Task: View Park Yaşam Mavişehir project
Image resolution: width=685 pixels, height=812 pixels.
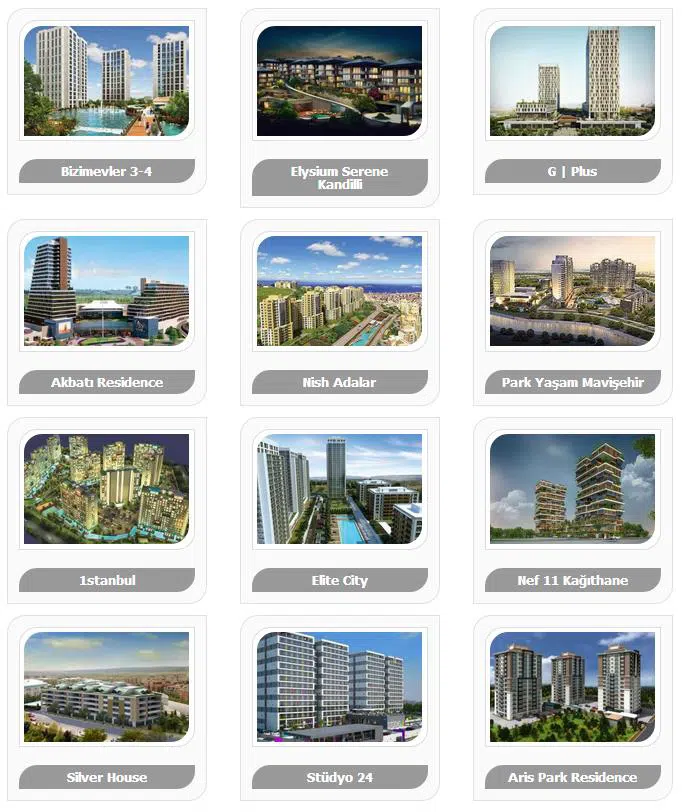Action: [x=572, y=292]
